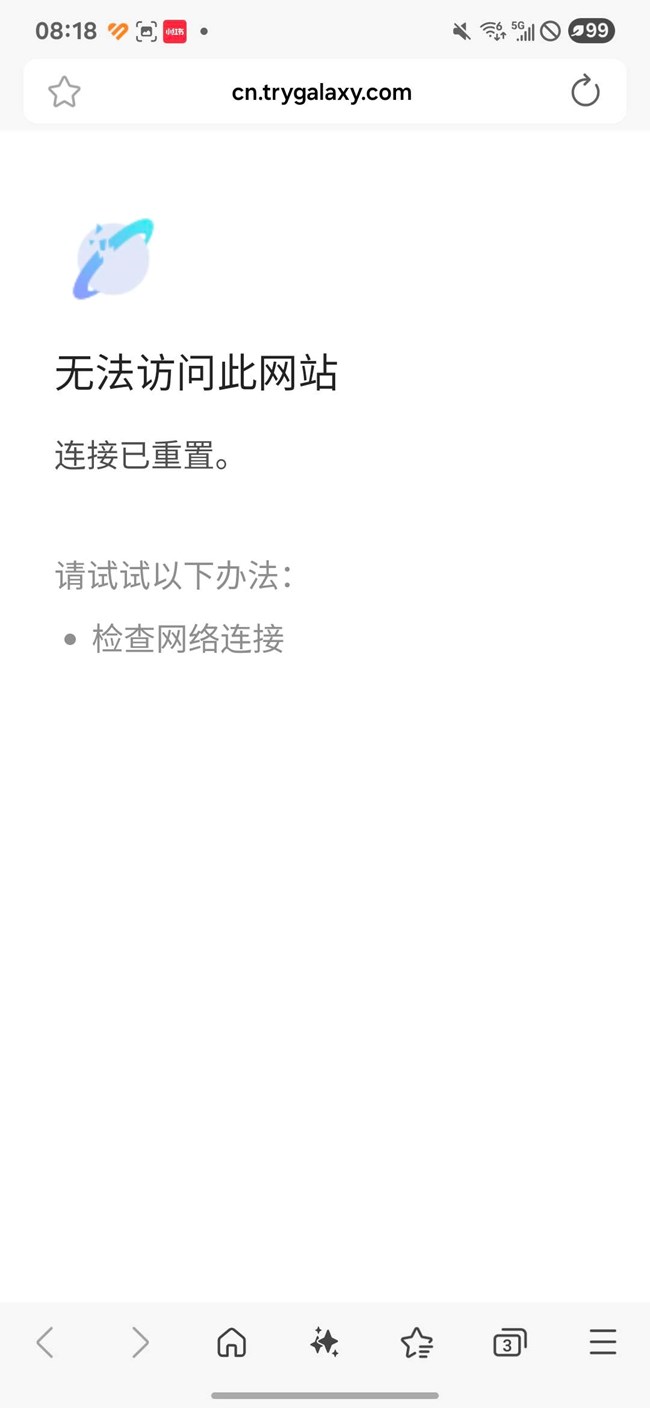The width and height of the screenshot is (650, 1408).
Task: Bookmark this page with the star icon
Action: [x=64, y=92]
